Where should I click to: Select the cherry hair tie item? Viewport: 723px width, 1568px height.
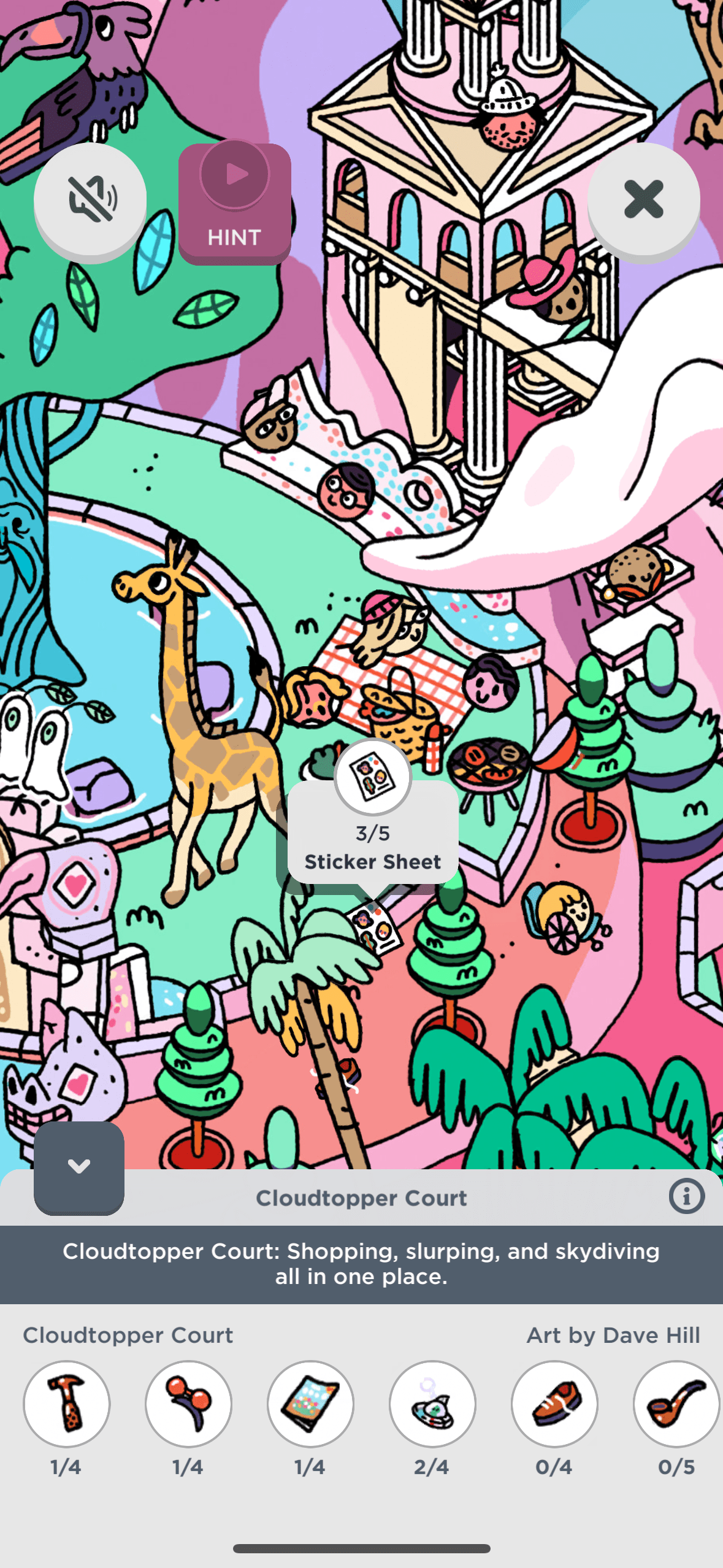[x=188, y=1404]
